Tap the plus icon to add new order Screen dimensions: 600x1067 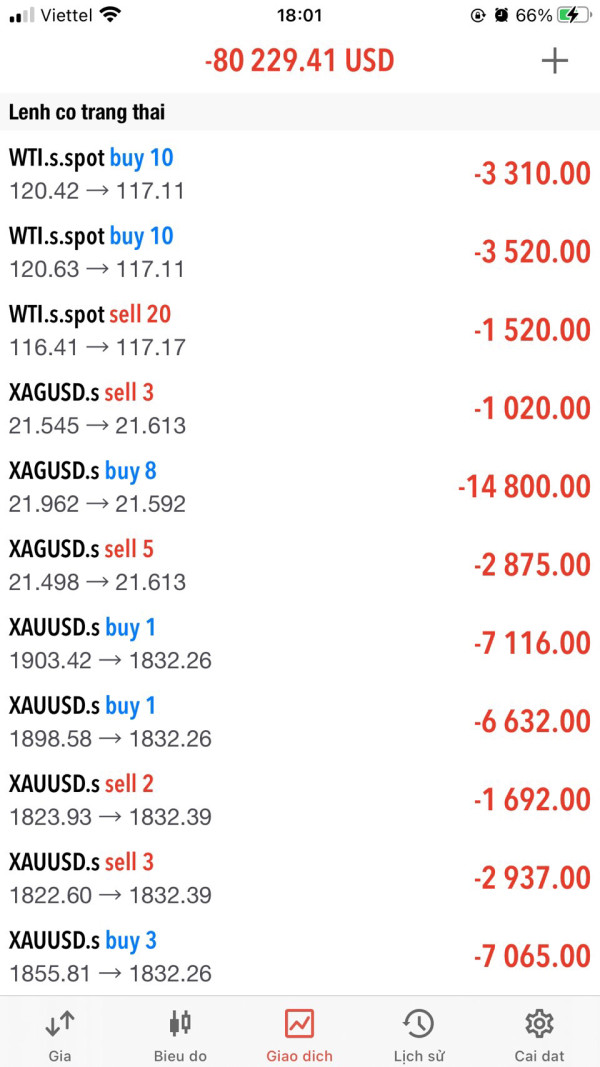(554, 61)
